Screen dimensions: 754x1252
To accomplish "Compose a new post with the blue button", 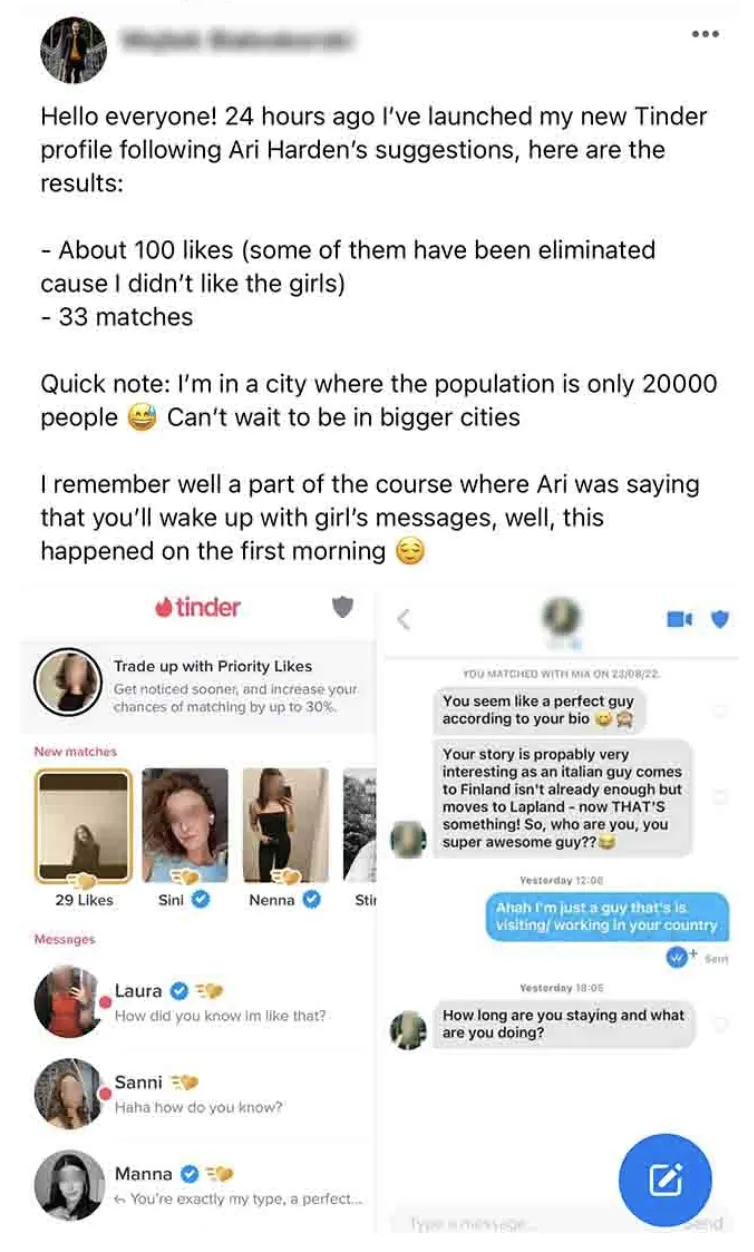I will [x=665, y=1180].
